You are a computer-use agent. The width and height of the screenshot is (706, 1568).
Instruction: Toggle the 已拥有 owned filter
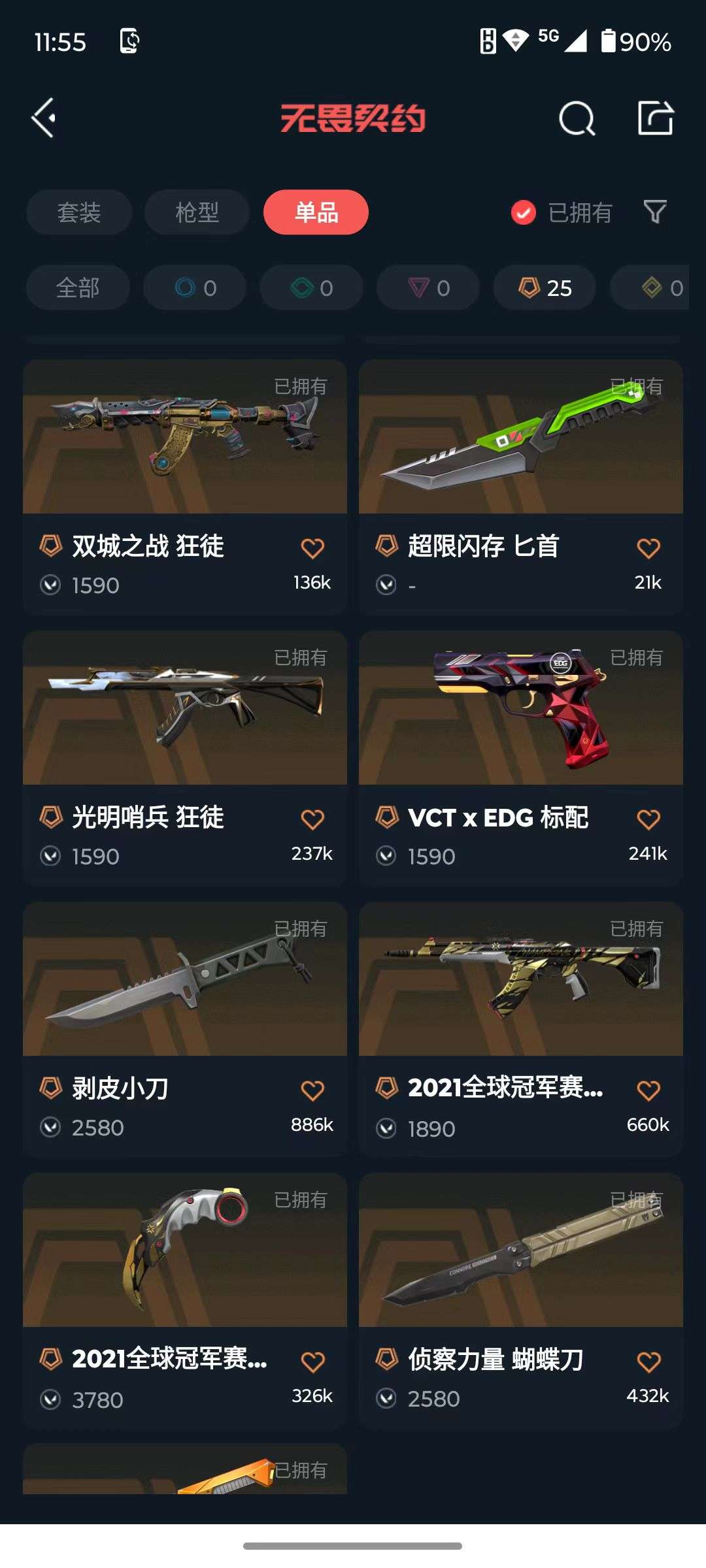coord(561,212)
